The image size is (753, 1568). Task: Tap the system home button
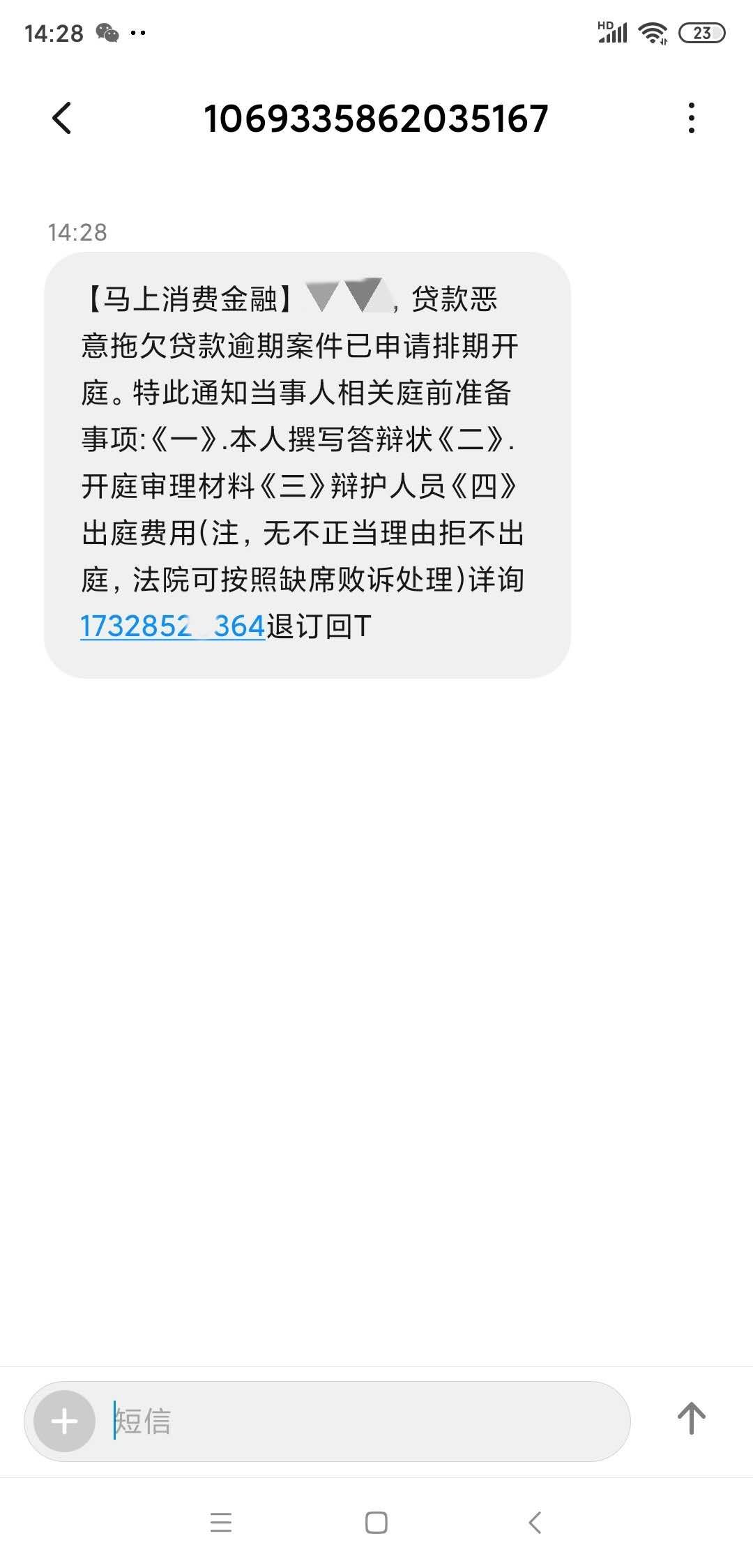point(376,1522)
